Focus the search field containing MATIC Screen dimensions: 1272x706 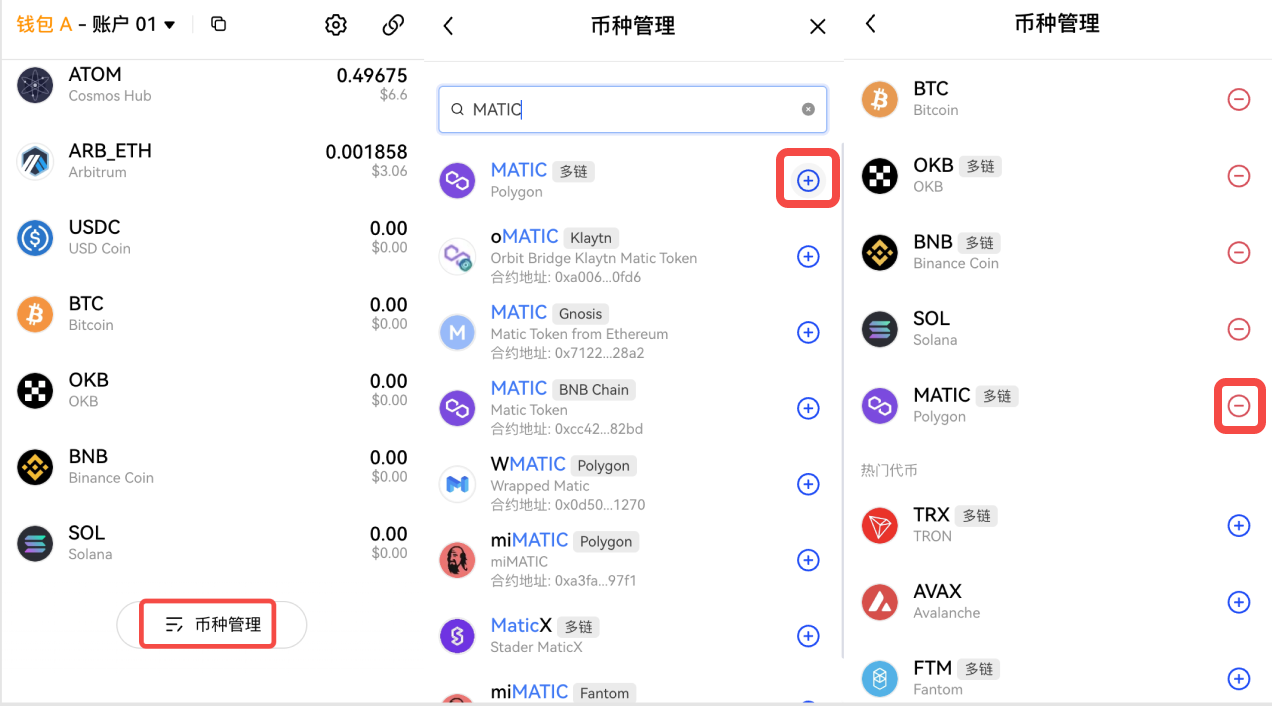[x=620, y=109]
